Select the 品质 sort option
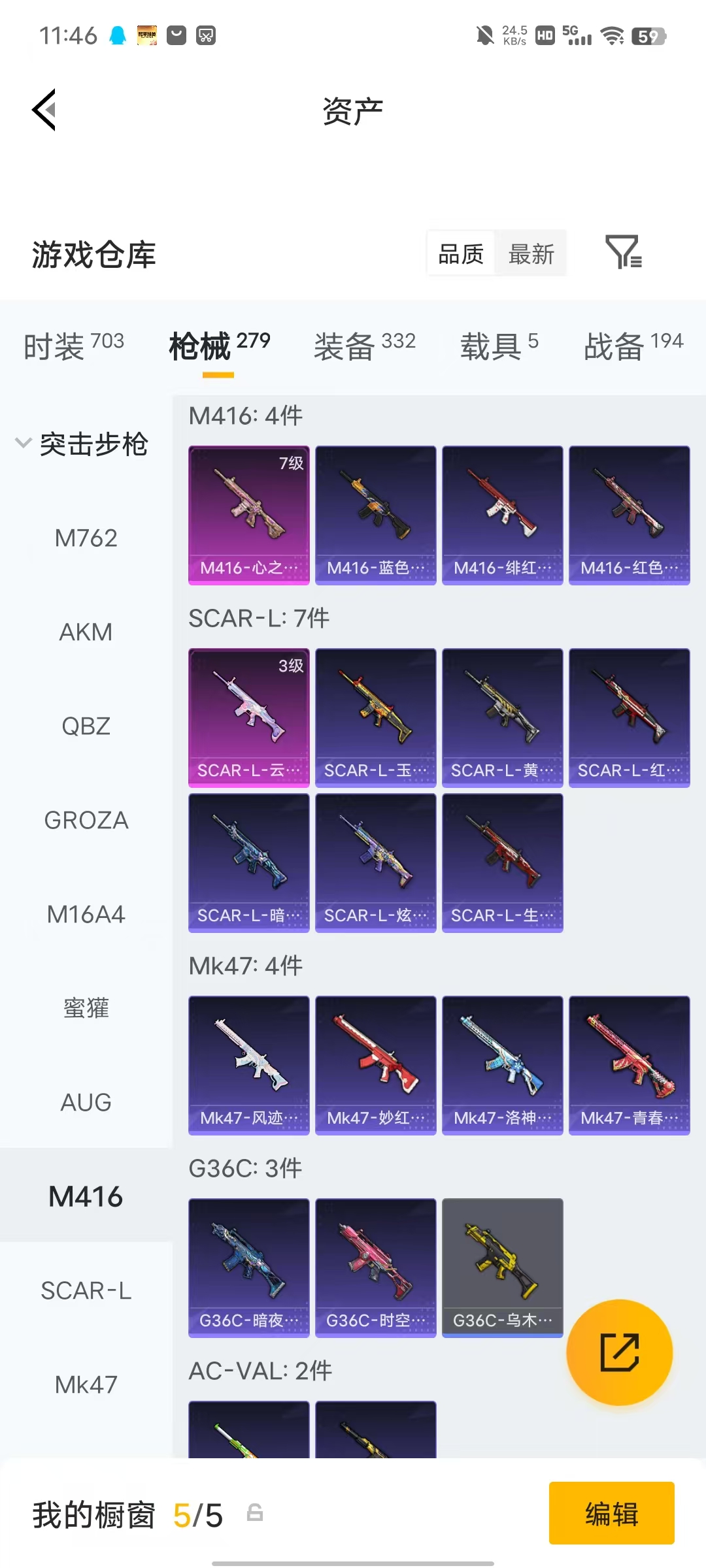 [x=461, y=253]
